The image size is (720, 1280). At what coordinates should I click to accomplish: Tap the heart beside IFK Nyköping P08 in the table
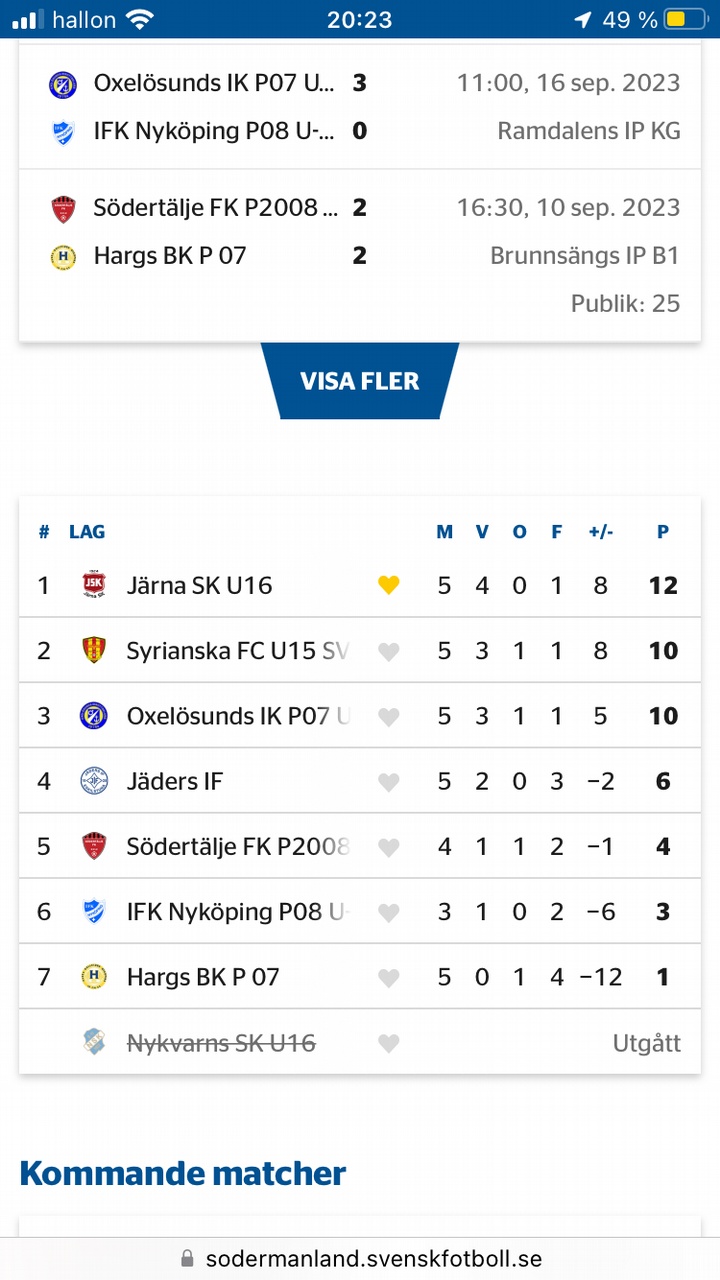pyautogui.click(x=389, y=913)
